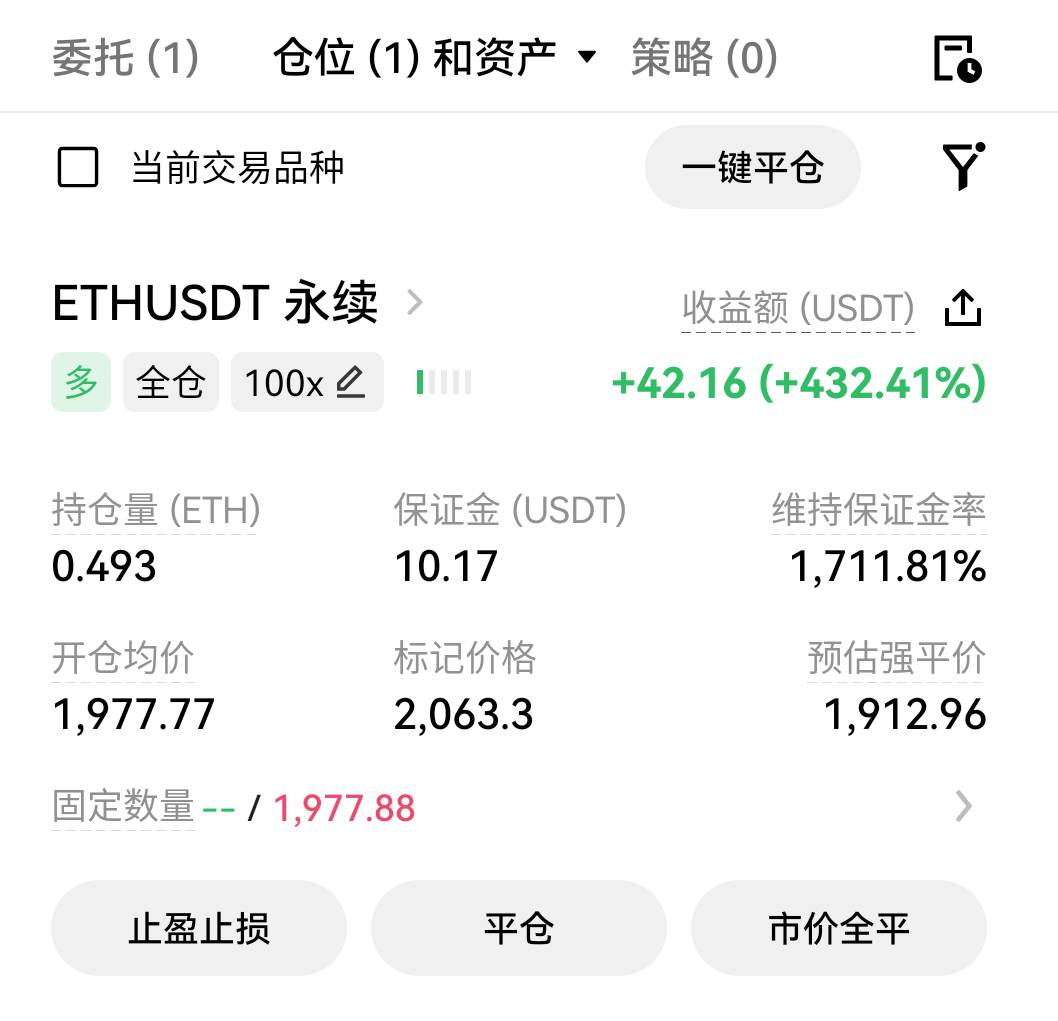Image resolution: width=1058 pixels, height=1021 pixels.
Task: Switch to the 策略 (0) tab
Action: (704, 58)
